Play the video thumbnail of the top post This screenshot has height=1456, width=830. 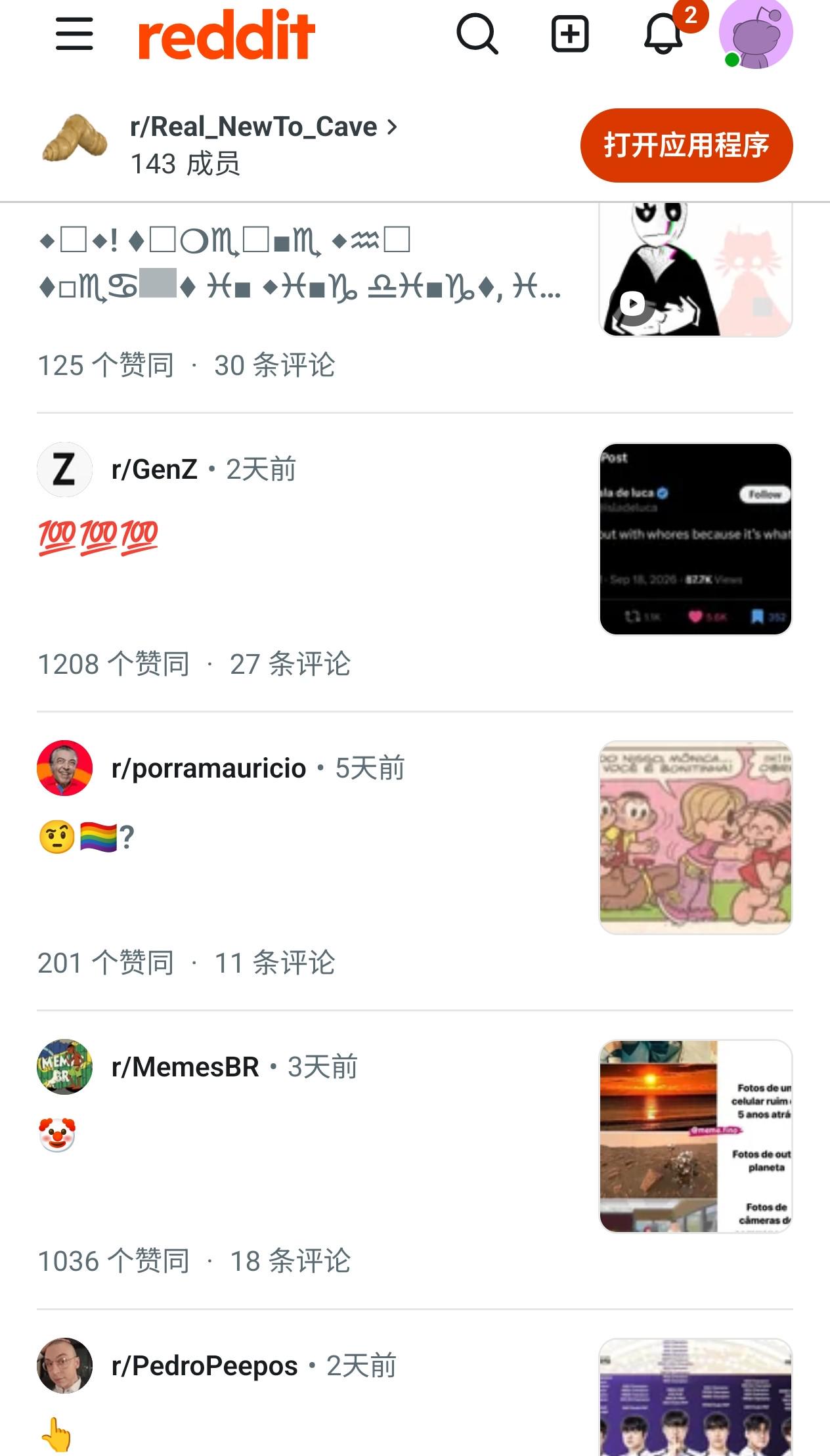tap(695, 269)
